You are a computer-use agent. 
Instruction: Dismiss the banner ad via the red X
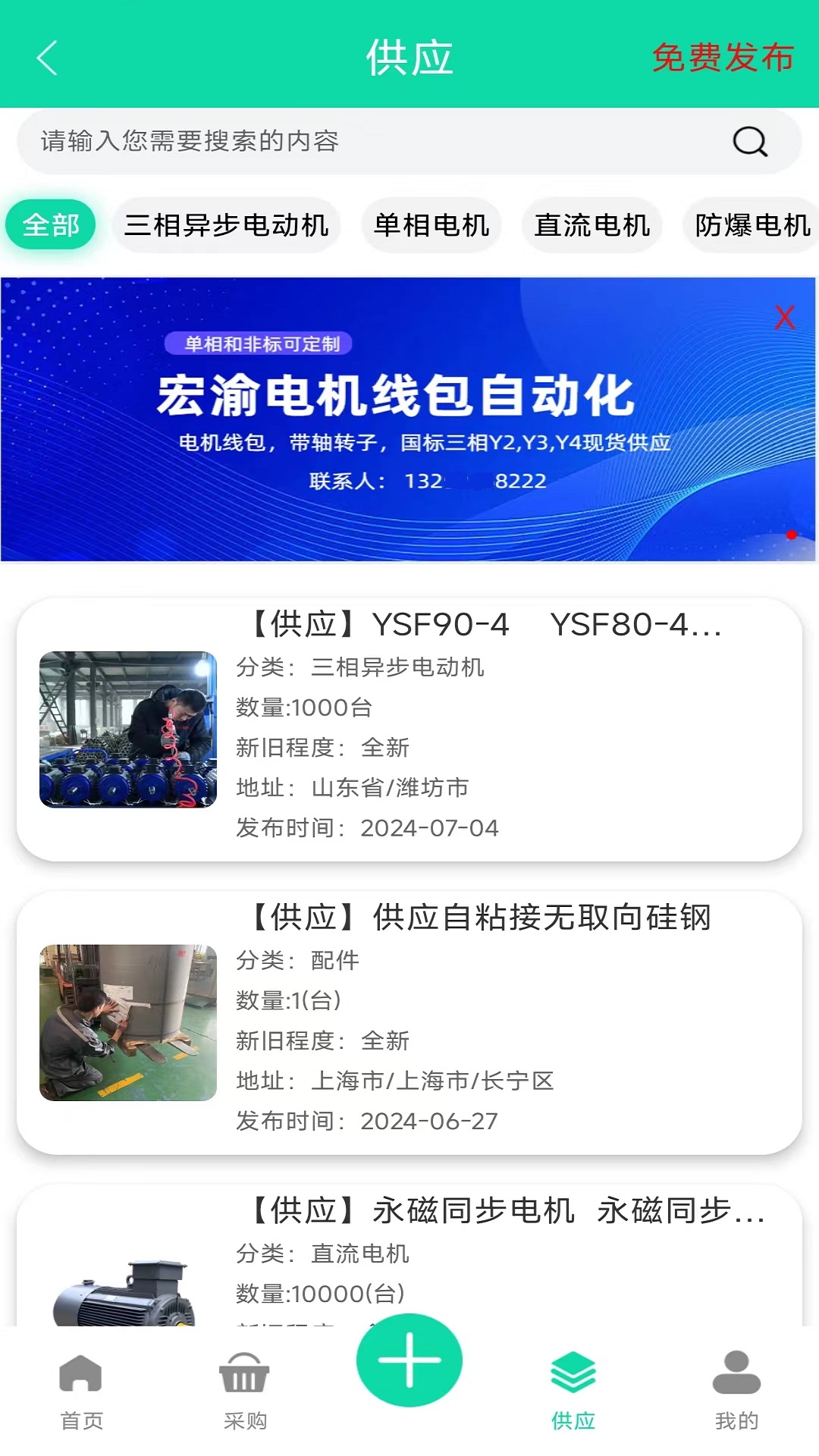click(786, 318)
